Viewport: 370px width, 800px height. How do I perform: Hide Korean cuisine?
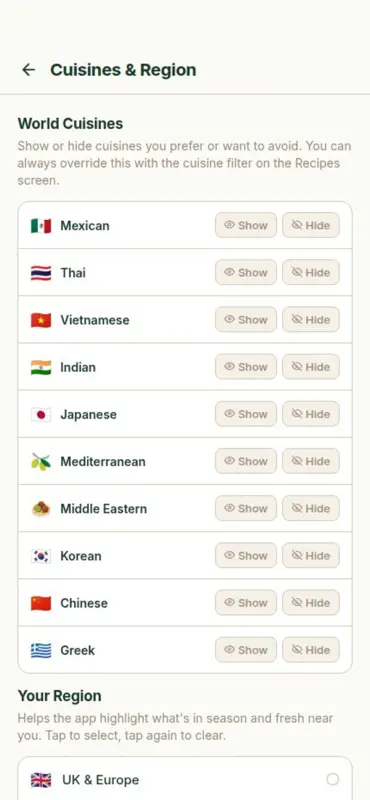(311, 556)
